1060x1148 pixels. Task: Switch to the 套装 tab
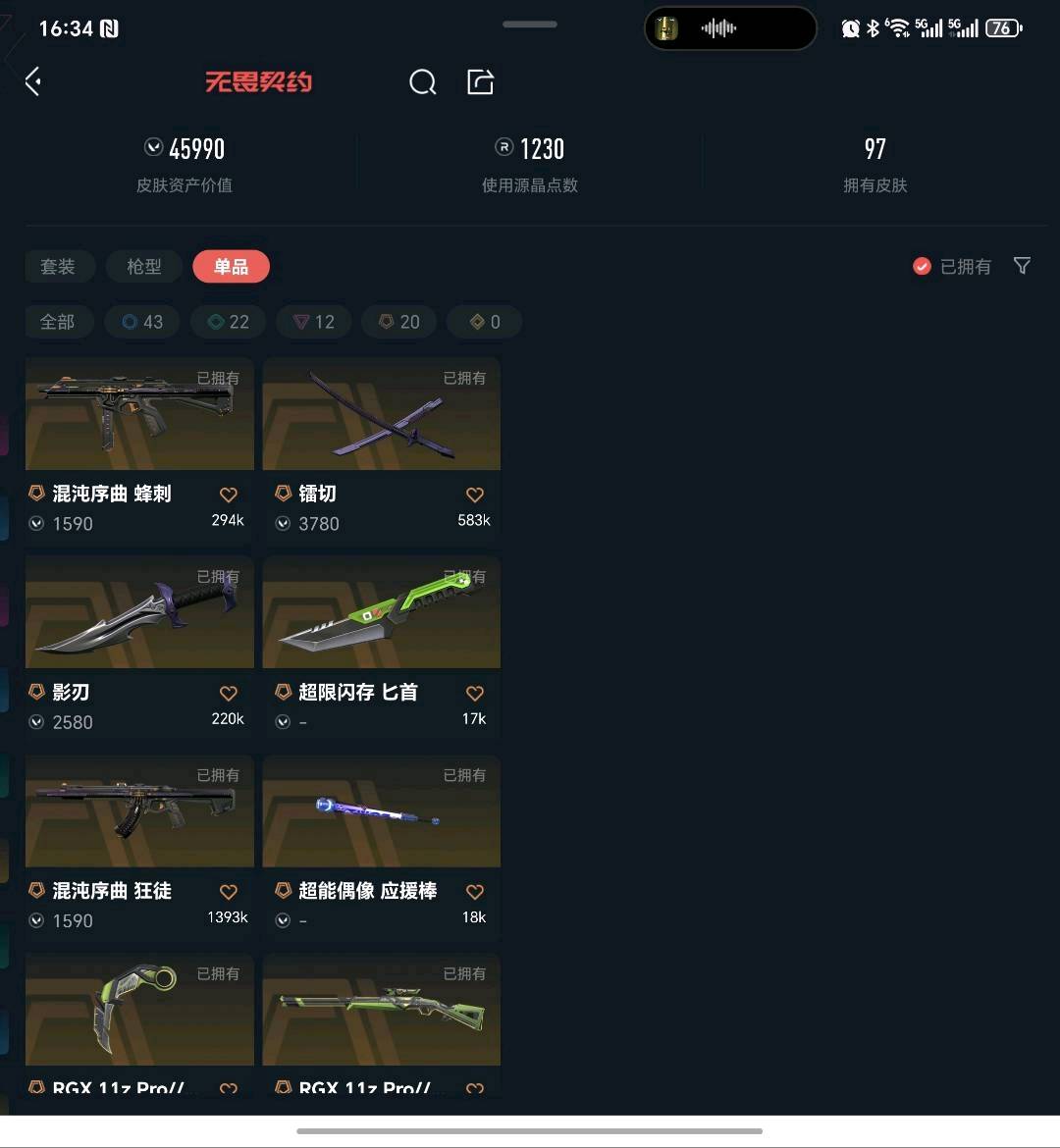(x=58, y=266)
